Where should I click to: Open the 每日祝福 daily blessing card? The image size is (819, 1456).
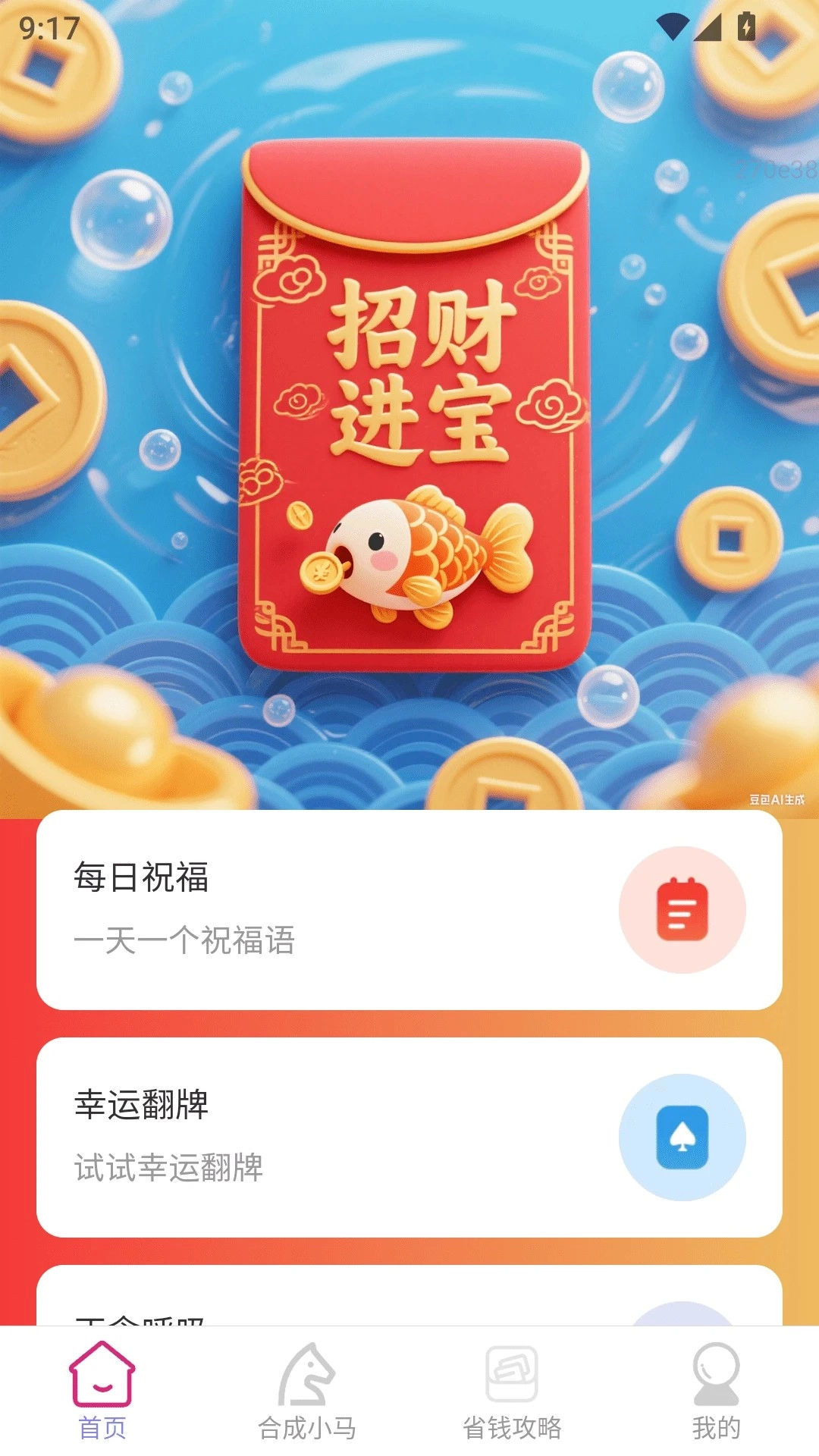point(303,907)
